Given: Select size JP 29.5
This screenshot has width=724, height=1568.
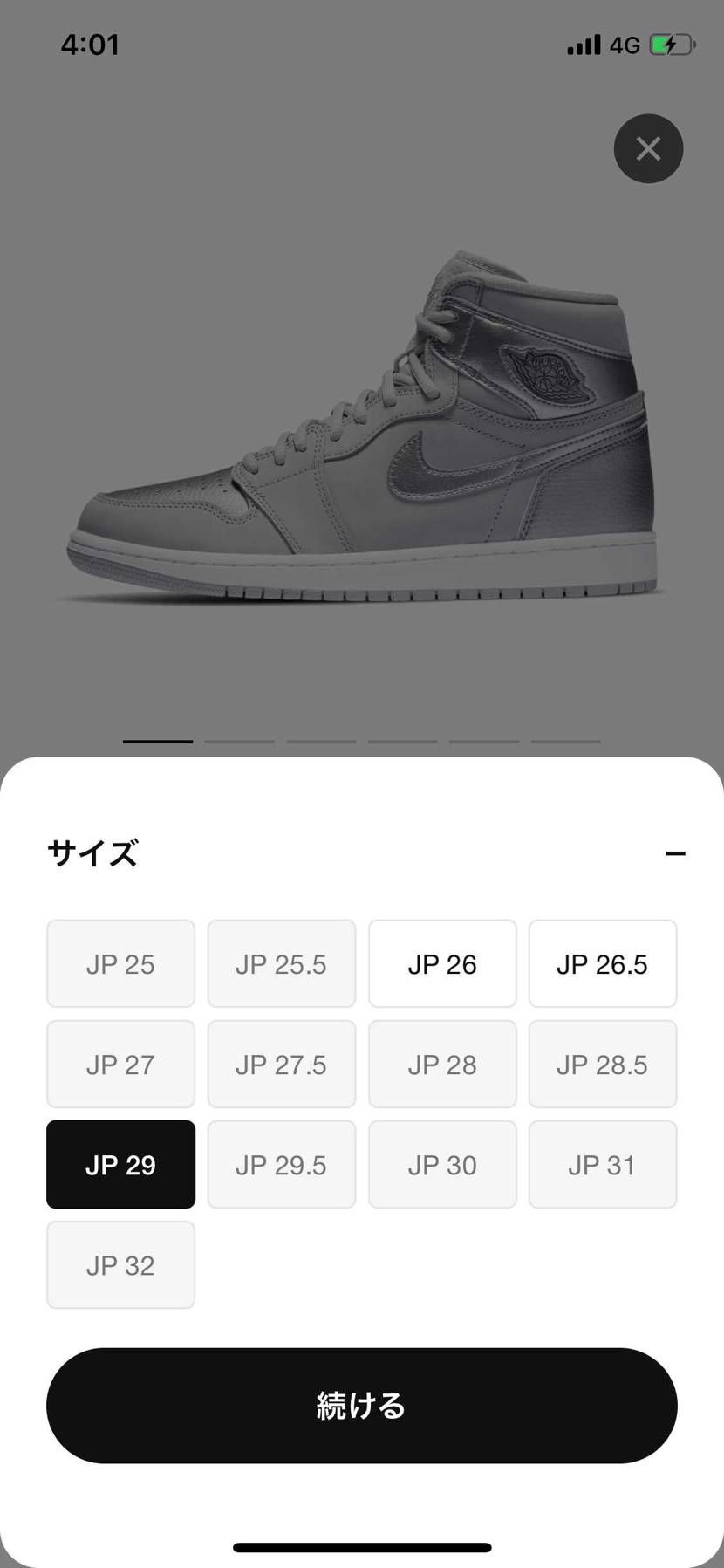Looking at the screenshot, I should tap(281, 1164).
